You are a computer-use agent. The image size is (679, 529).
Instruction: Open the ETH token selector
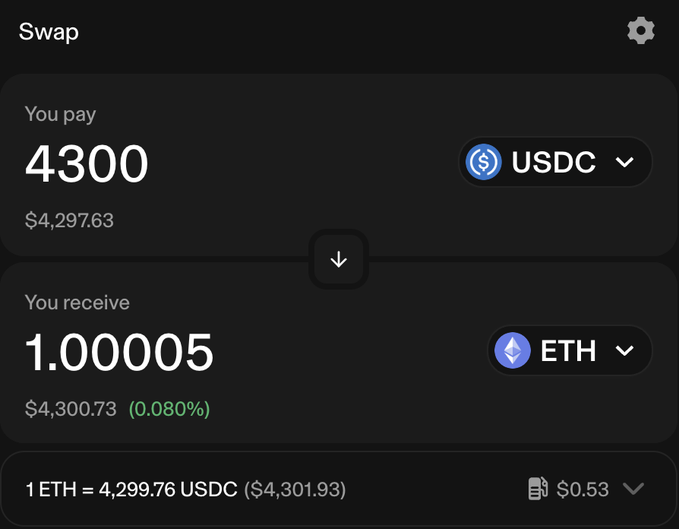click(x=569, y=351)
